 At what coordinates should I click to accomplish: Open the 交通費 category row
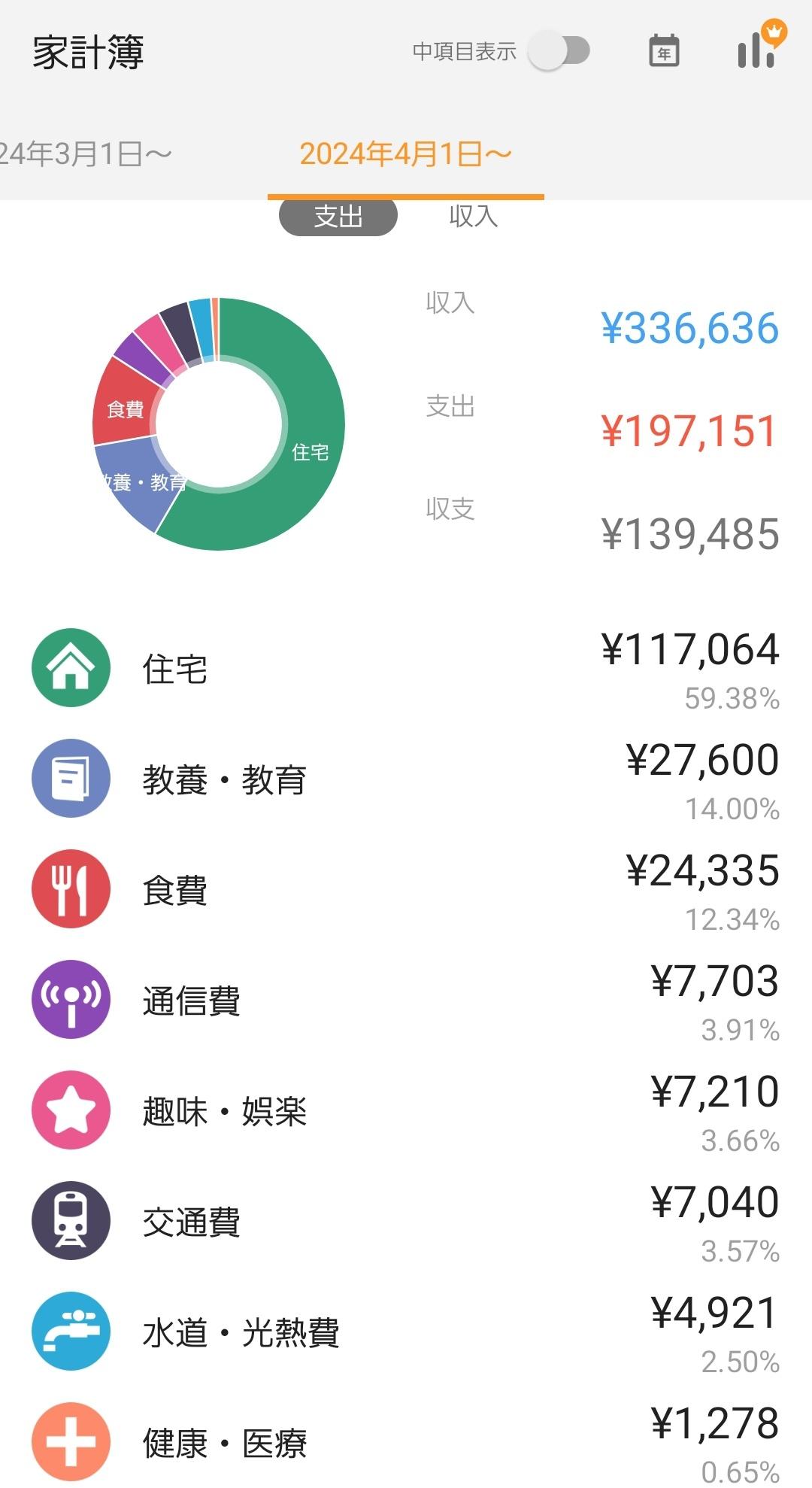pyautogui.click(x=406, y=1221)
